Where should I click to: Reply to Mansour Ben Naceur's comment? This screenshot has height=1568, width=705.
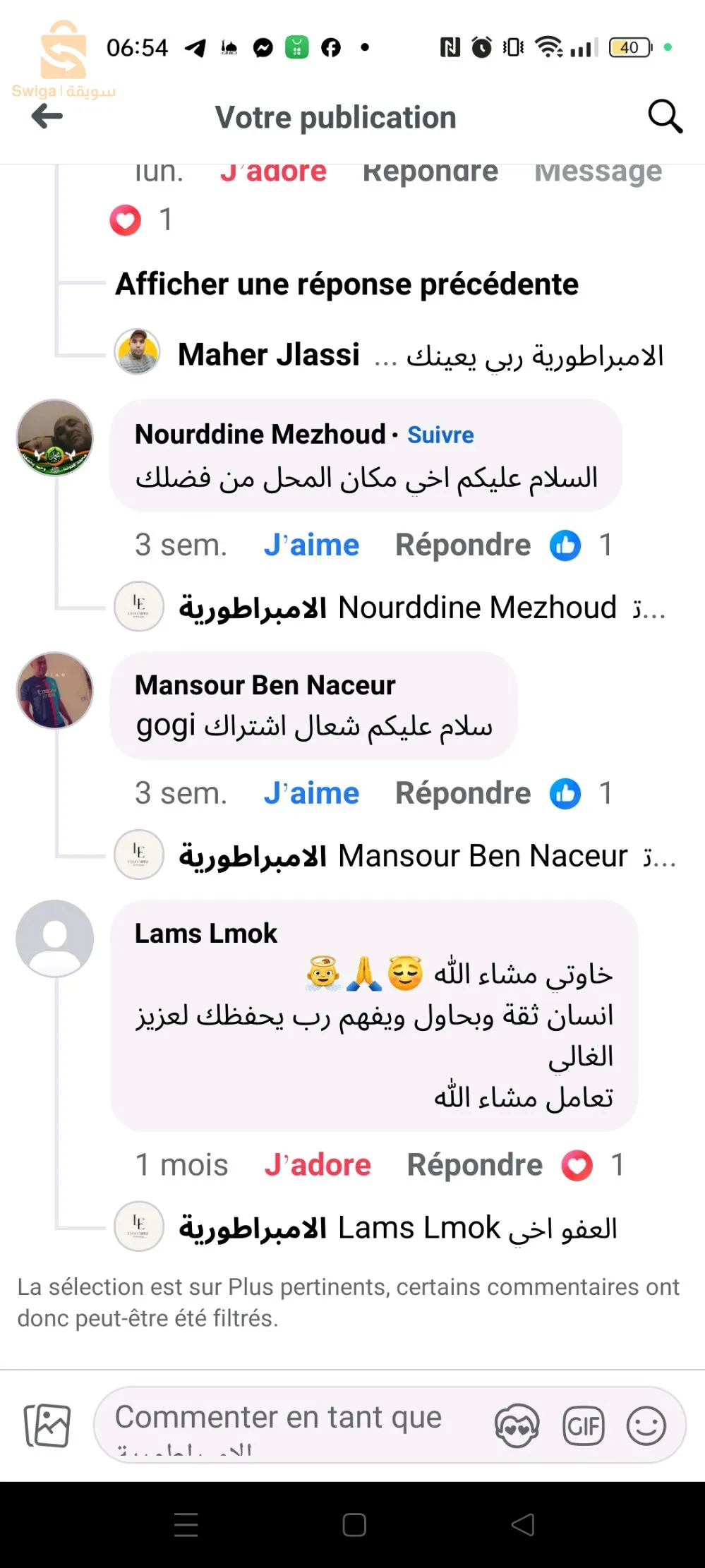462,794
